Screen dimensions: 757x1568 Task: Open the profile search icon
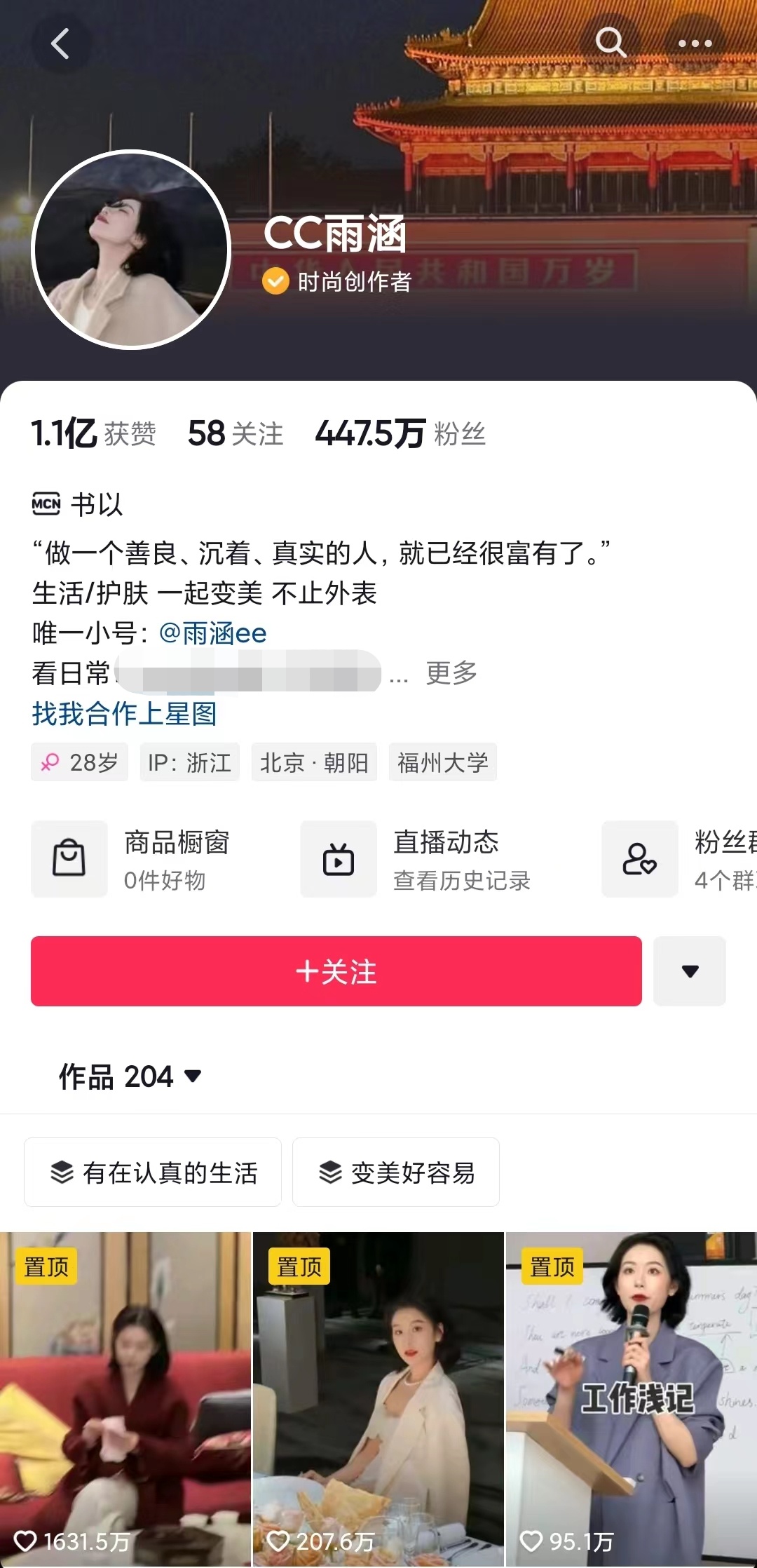[611, 43]
